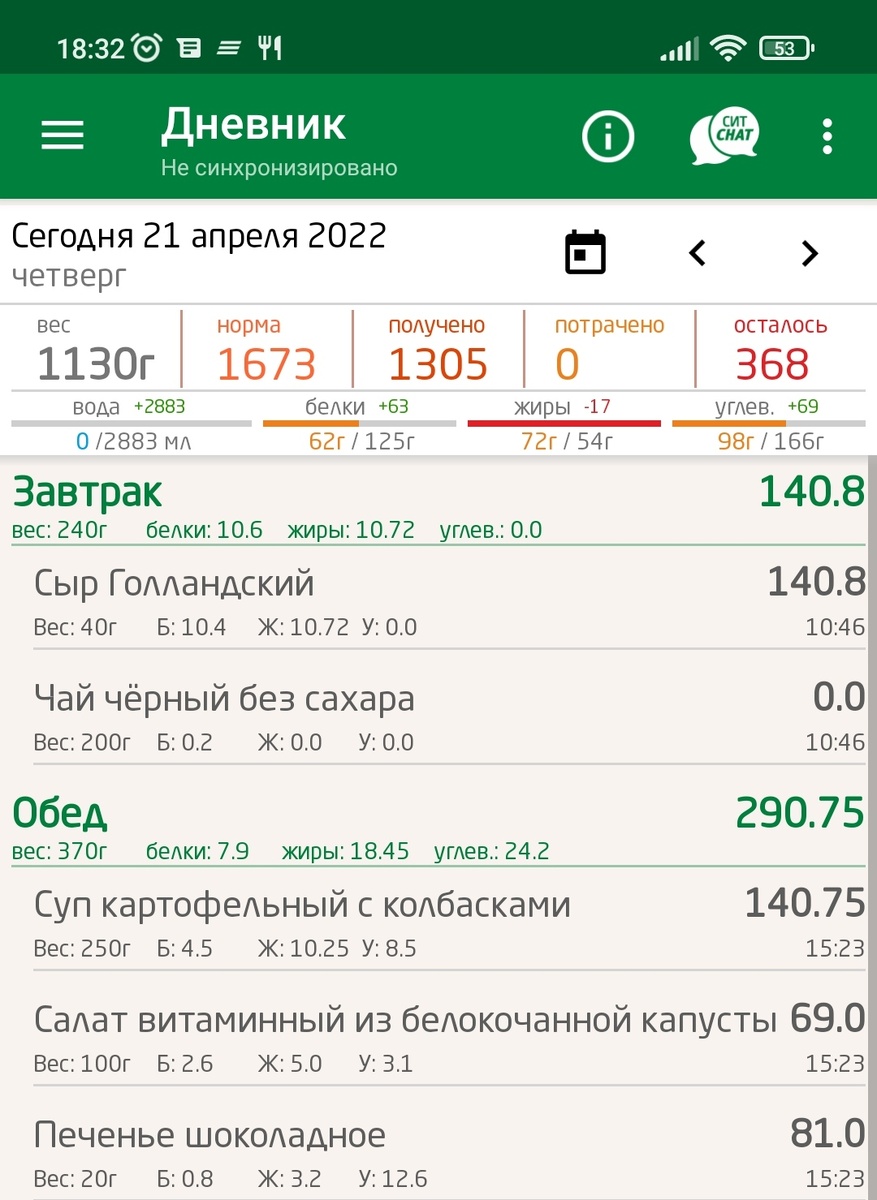The height and width of the screenshot is (1200, 877).
Task: Tap the info icon in the header
Action: click(607, 136)
